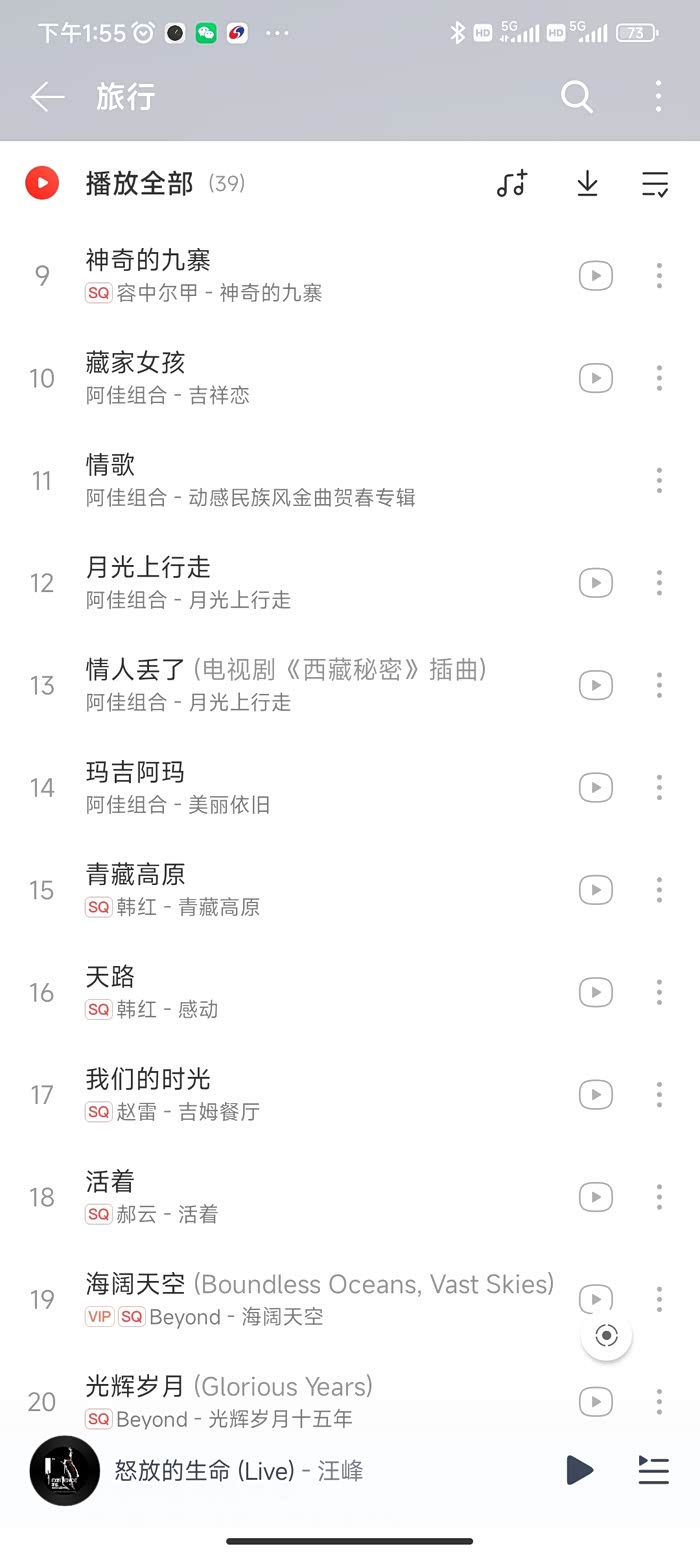Search within this playlist
Viewport: 700px width, 1555px height.
coord(577,97)
